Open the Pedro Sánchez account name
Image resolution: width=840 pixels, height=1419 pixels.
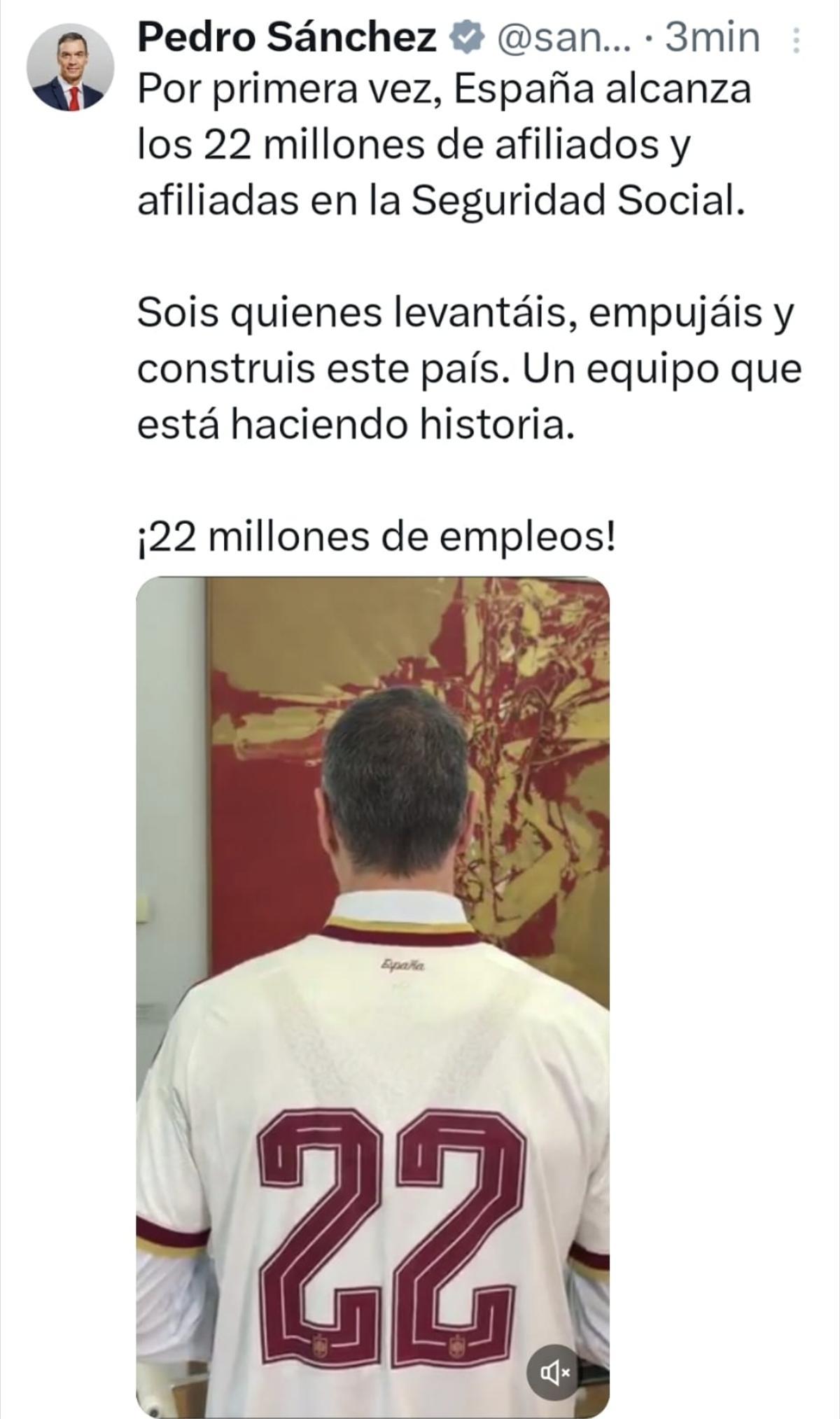(287, 37)
